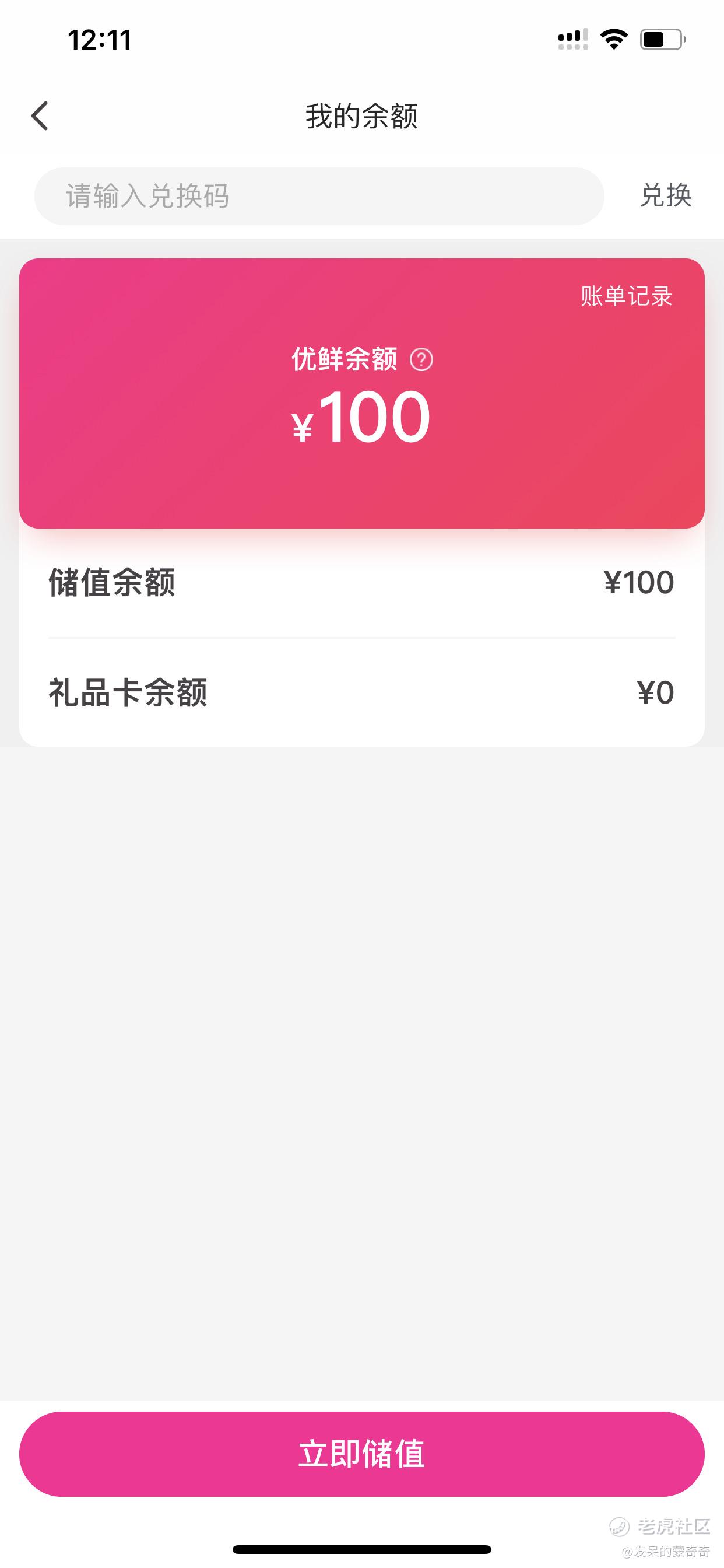This screenshot has width=724, height=1568.
Task: Tap 兑换 to redeem the code
Action: pos(666,196)
